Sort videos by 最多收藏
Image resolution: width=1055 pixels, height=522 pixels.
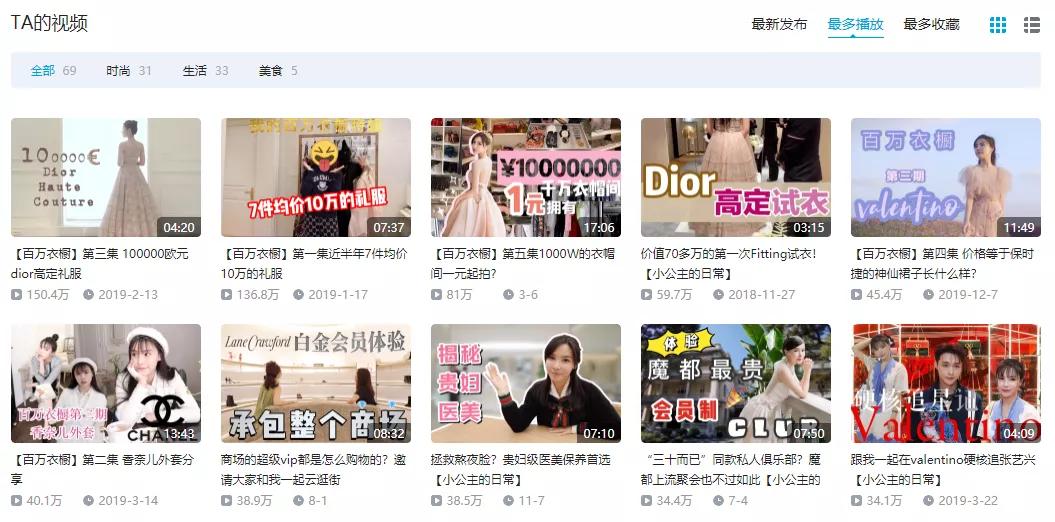[x=931, y=24]
